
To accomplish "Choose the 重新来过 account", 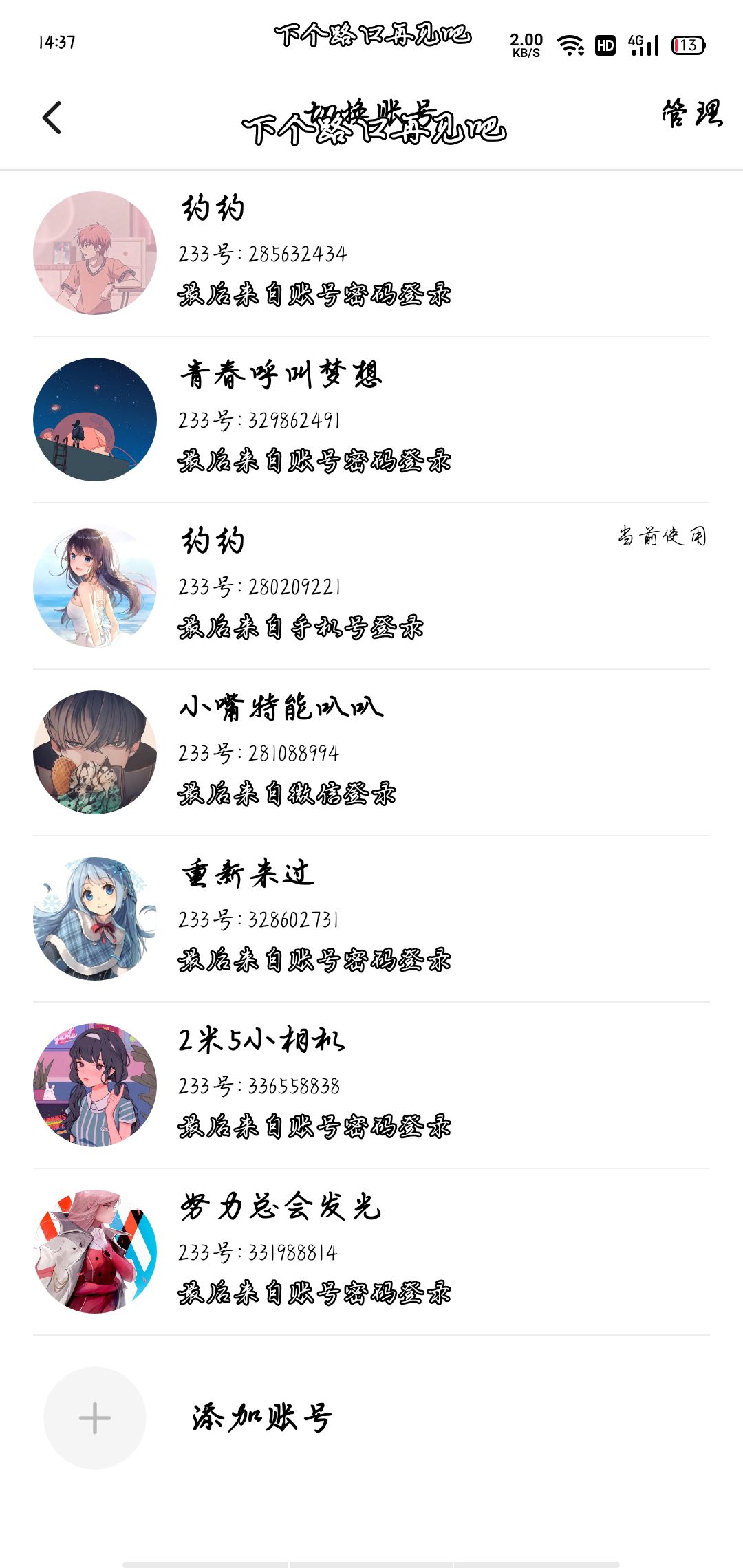I will click(371, 919).
